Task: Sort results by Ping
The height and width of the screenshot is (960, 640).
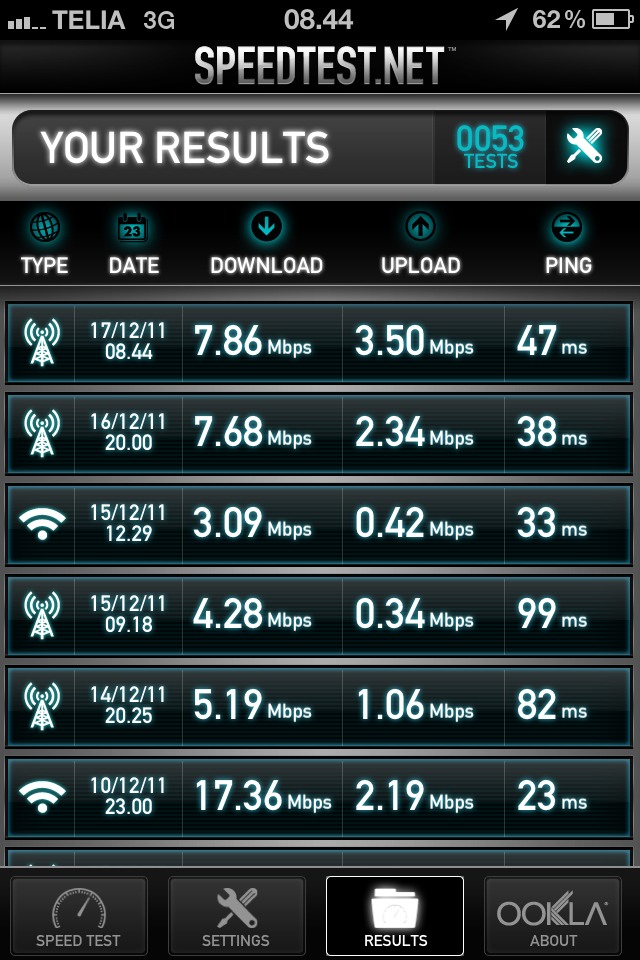Action: [x=568, y=244]
